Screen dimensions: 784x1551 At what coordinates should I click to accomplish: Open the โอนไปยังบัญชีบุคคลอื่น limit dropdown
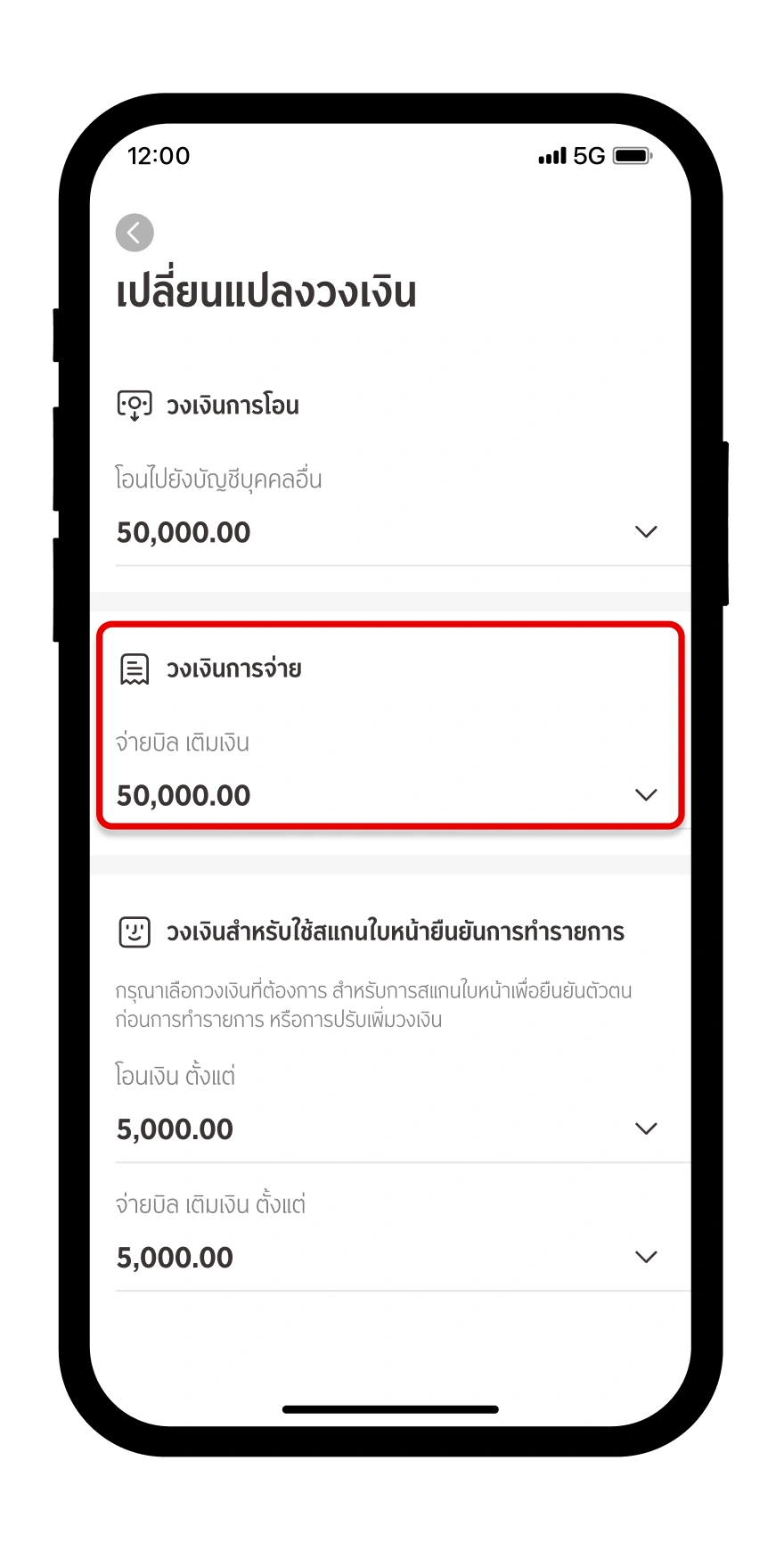[x=645, y=532]
